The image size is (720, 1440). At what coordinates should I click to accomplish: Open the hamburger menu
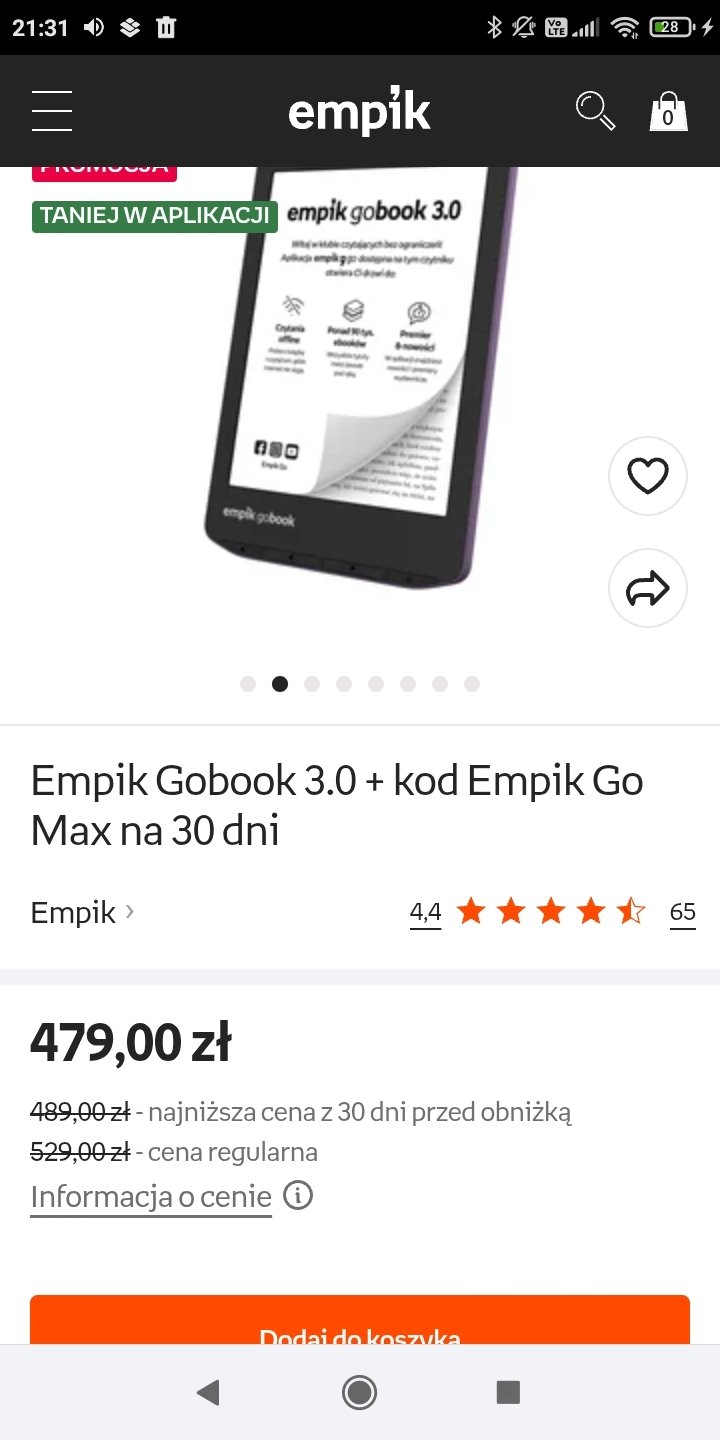(x=52, y=111)
